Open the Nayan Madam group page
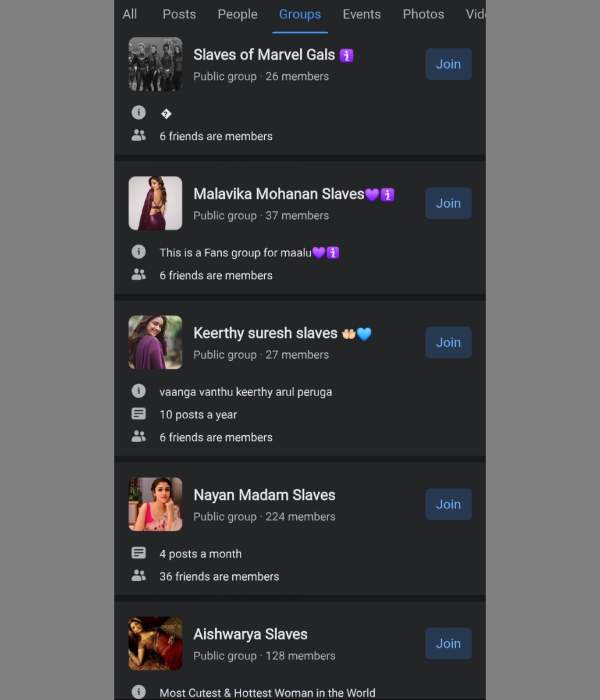The image size is (600, 700). coord(264,495)
